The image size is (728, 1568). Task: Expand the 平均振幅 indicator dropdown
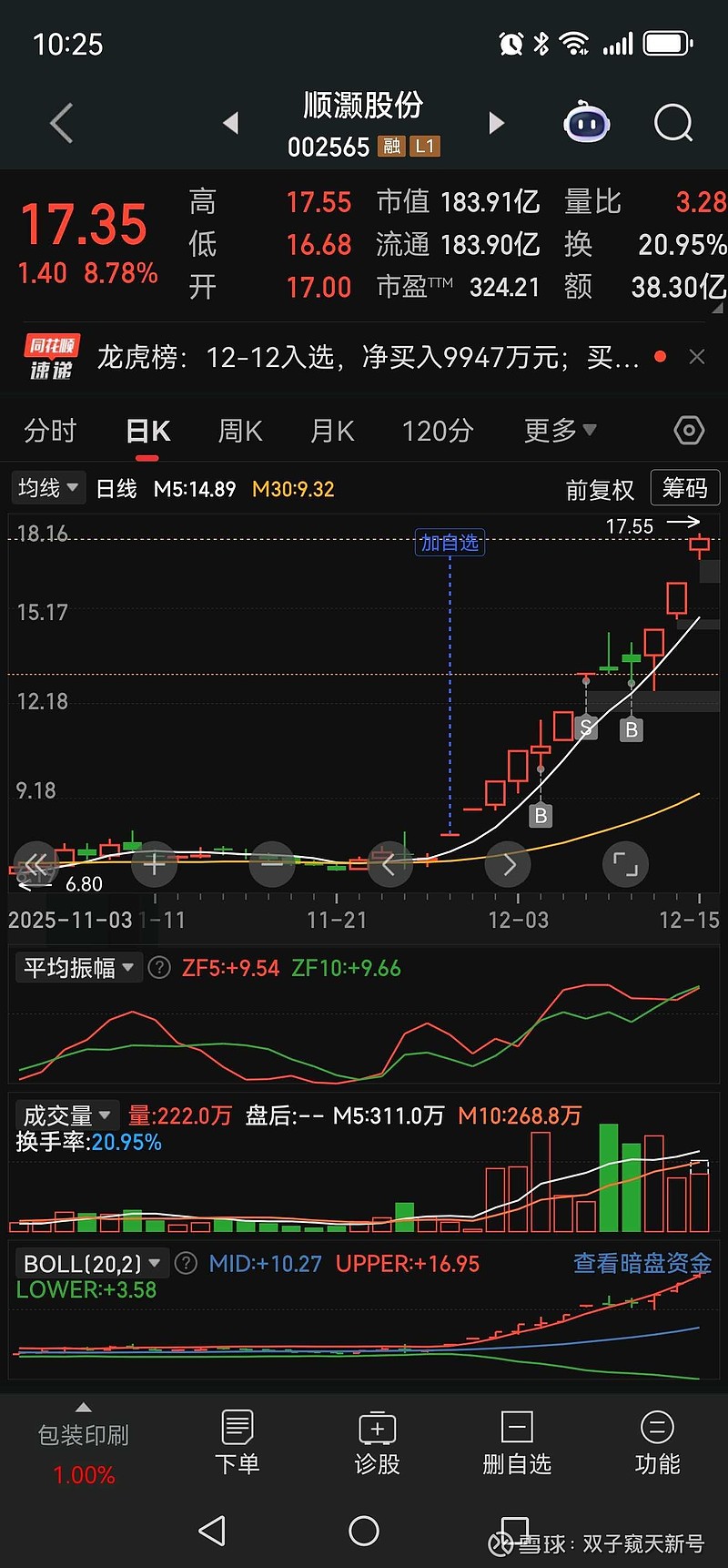78,968
